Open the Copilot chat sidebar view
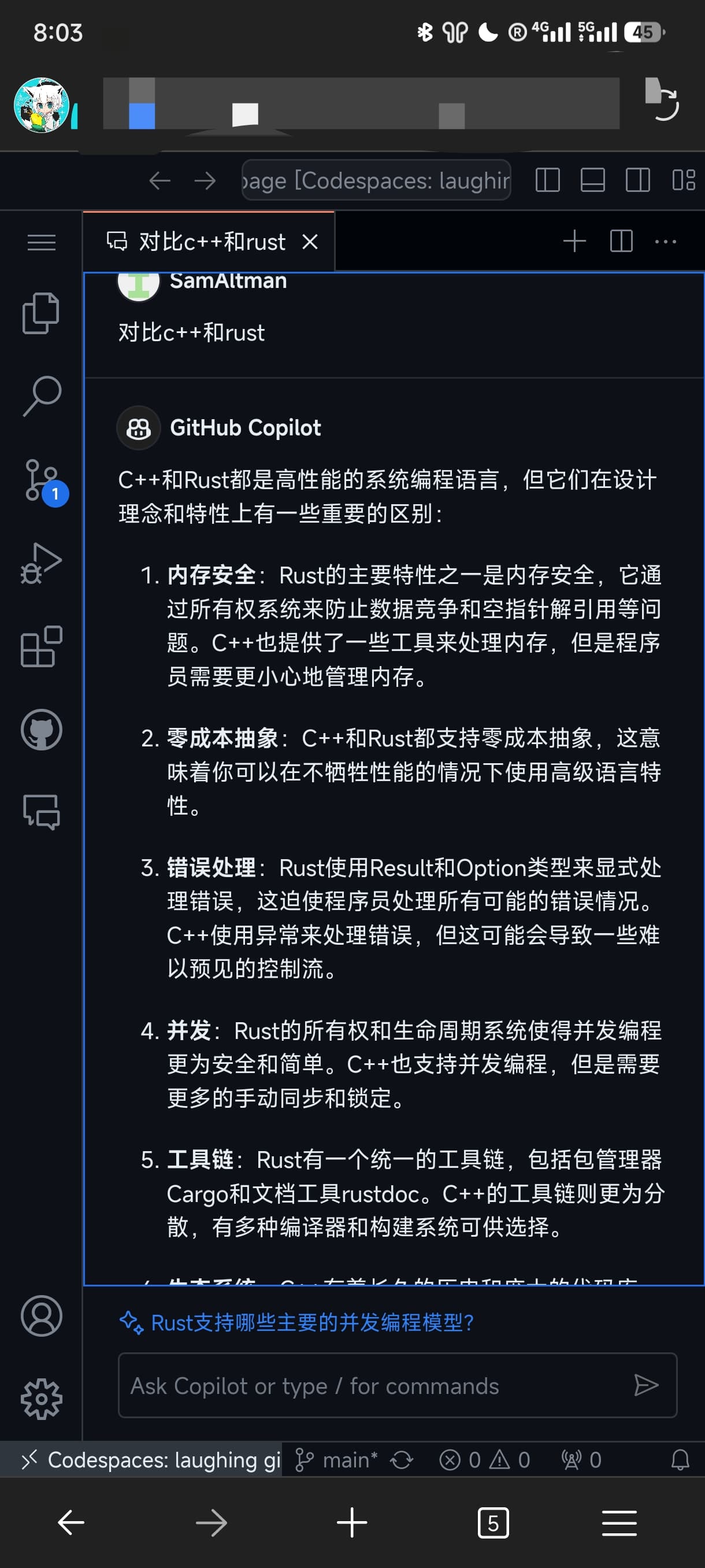Image resolution: width=705 pixels, height=1568 pixels. pos(42,812)
